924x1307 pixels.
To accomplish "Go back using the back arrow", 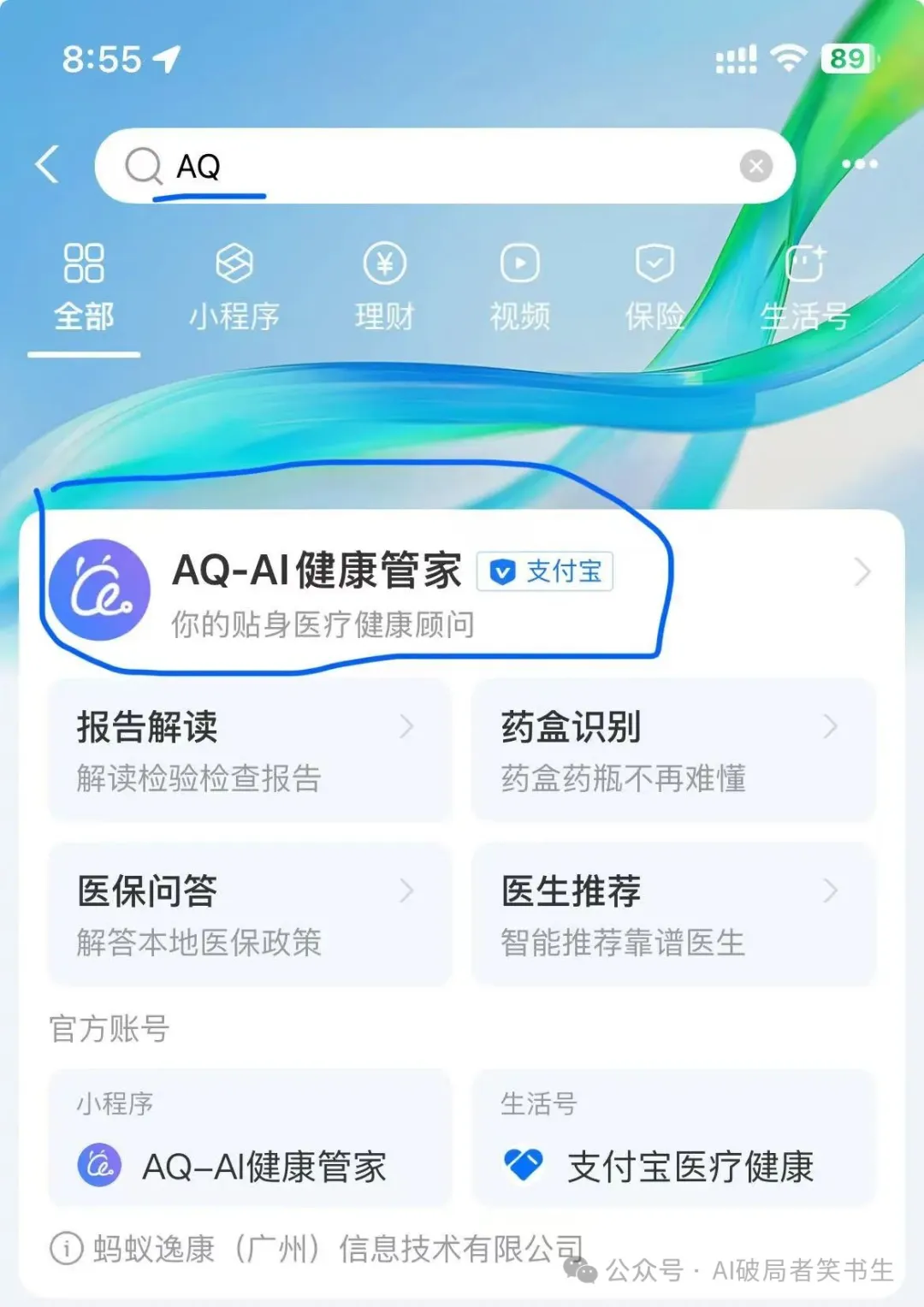I will (48, 164).
